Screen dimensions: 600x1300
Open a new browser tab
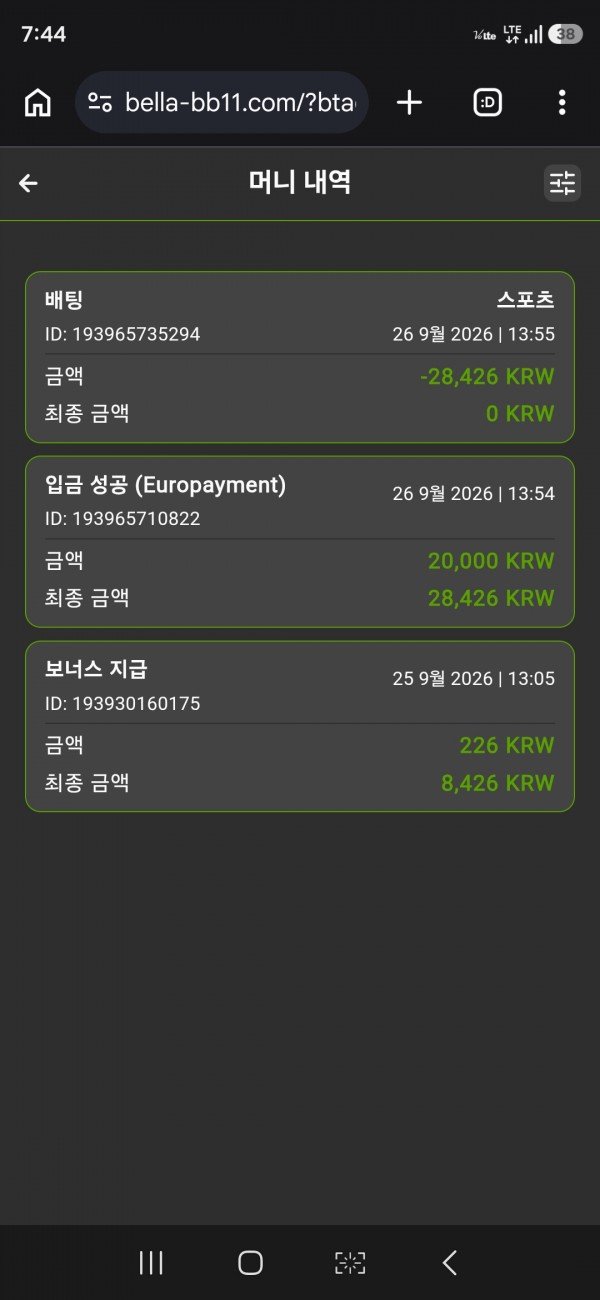[409, 102]
